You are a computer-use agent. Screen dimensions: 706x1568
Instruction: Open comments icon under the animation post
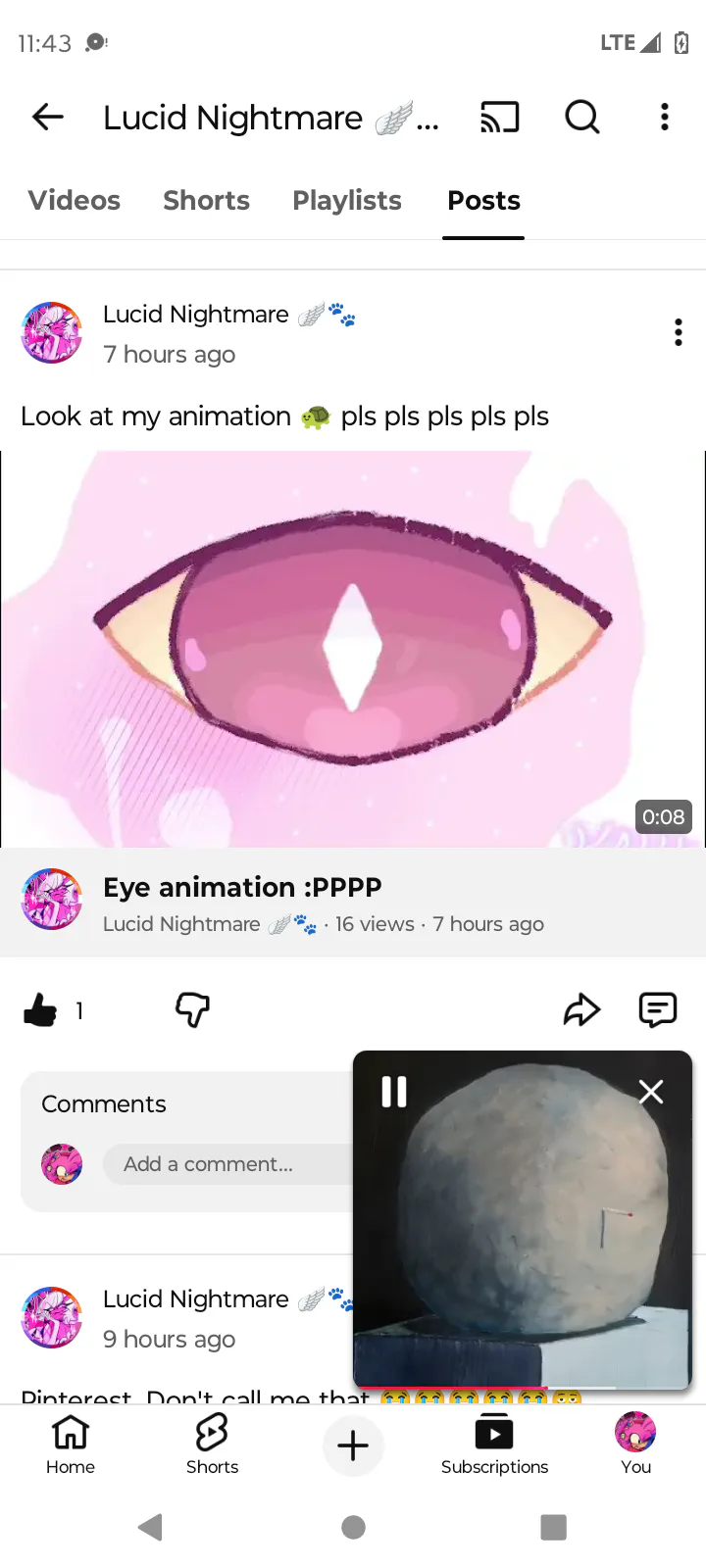click(657, 1009)
